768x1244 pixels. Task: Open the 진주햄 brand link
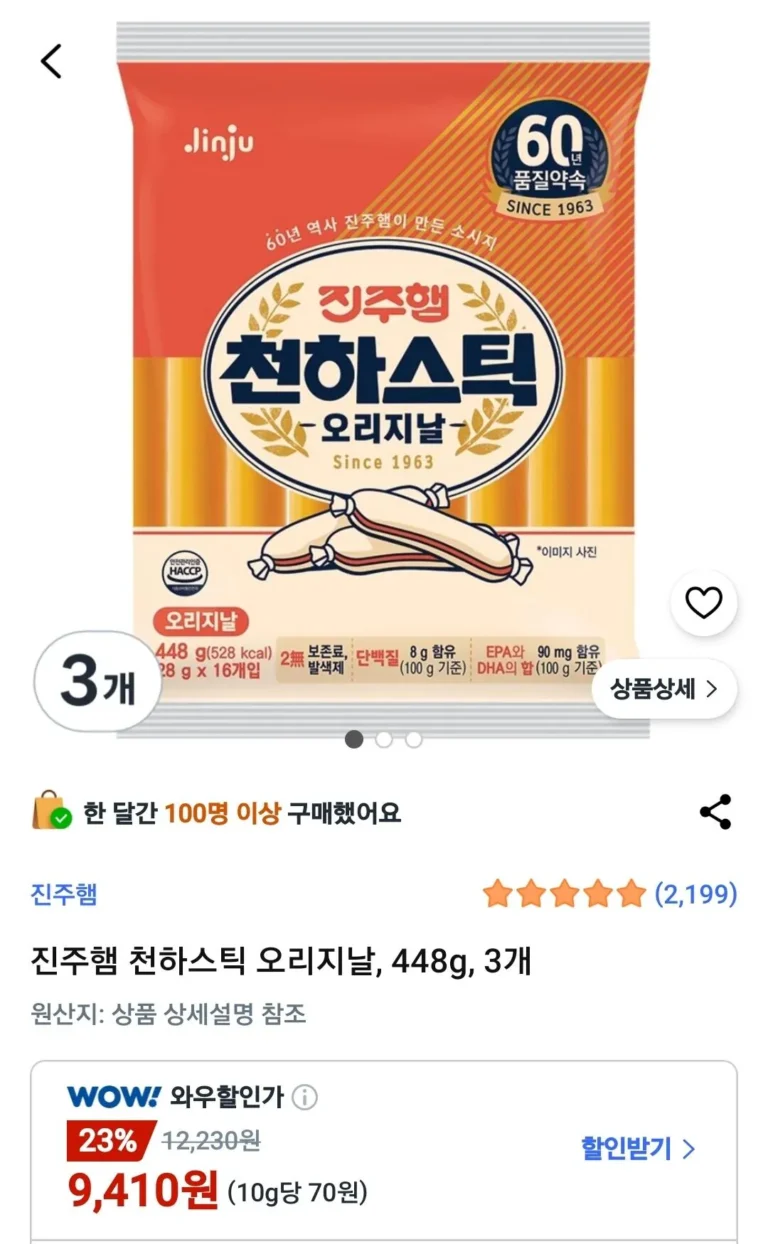64,893
